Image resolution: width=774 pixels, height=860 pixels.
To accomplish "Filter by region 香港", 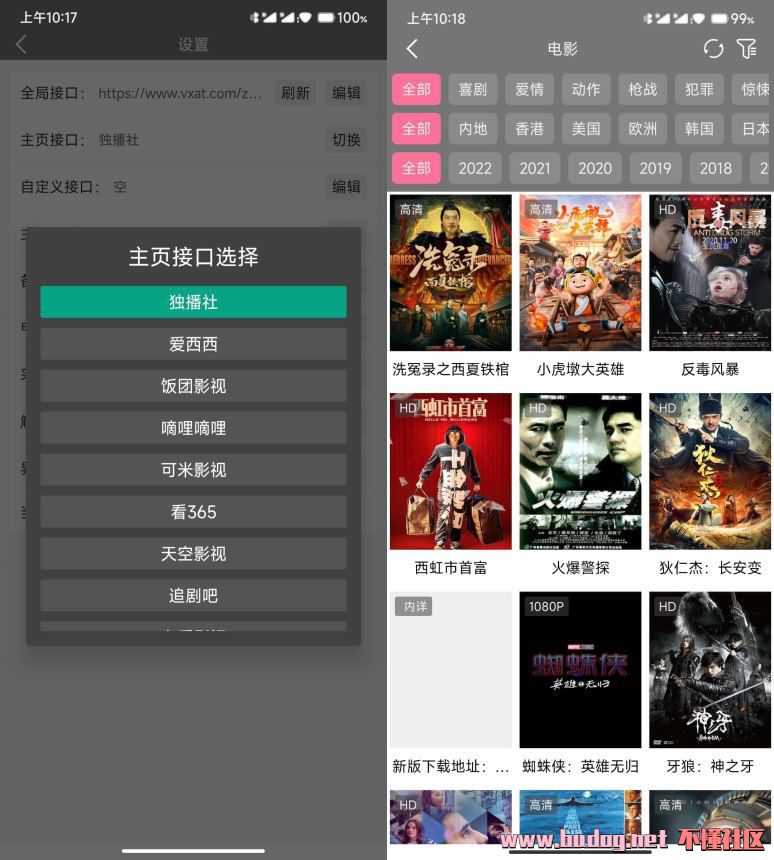I will coord(529,129).
